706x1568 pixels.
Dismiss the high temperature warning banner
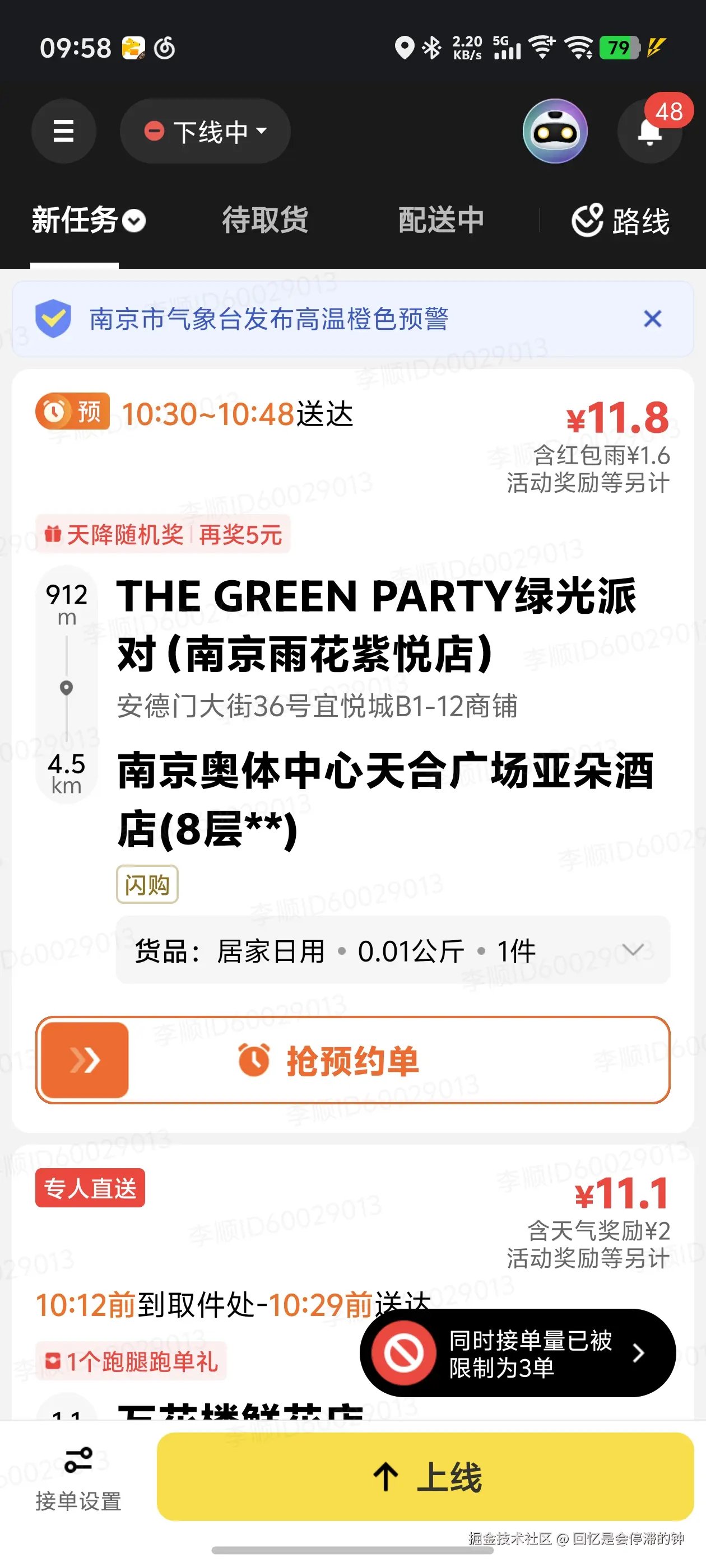[652, 319]
